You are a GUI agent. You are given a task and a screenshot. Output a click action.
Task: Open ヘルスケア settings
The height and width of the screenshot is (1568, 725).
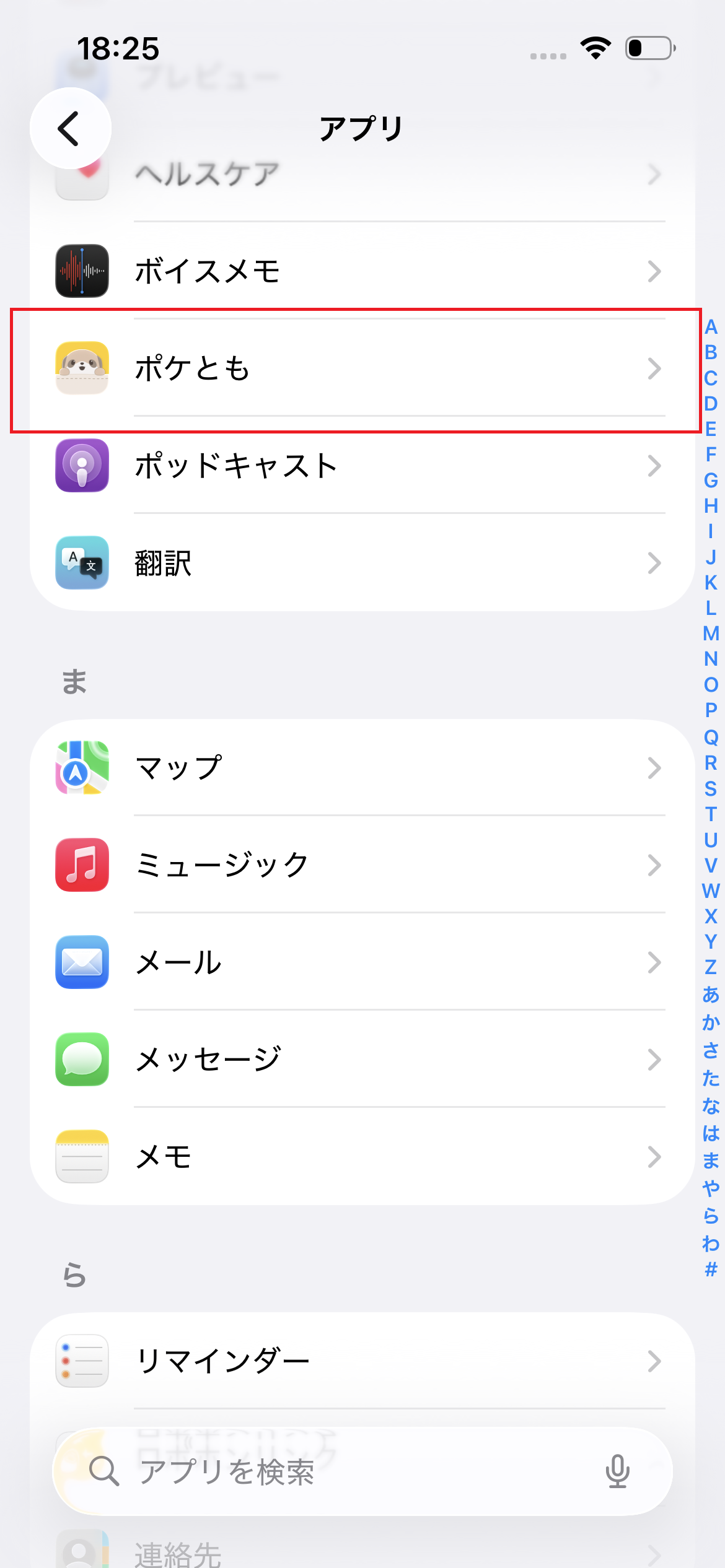362,175
